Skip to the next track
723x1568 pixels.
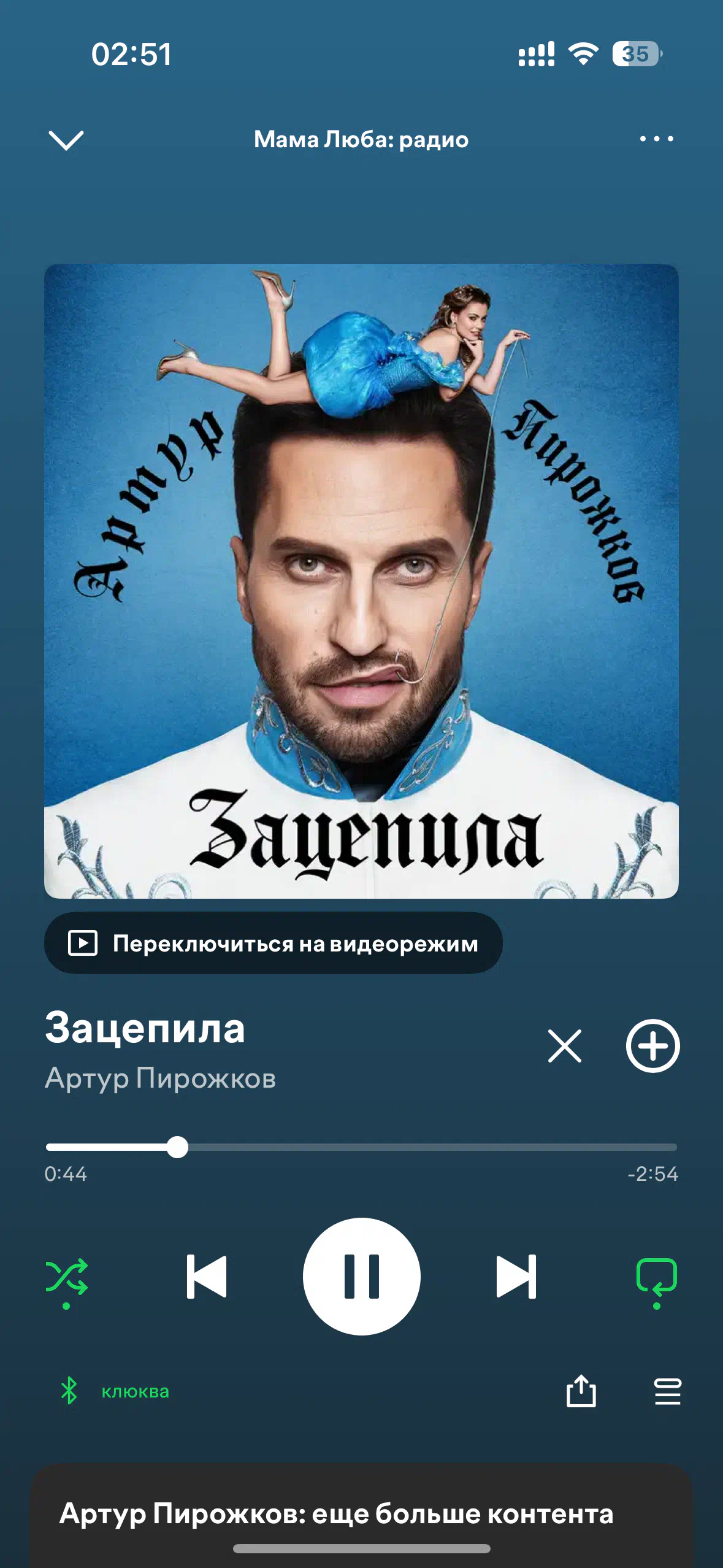516,1277
